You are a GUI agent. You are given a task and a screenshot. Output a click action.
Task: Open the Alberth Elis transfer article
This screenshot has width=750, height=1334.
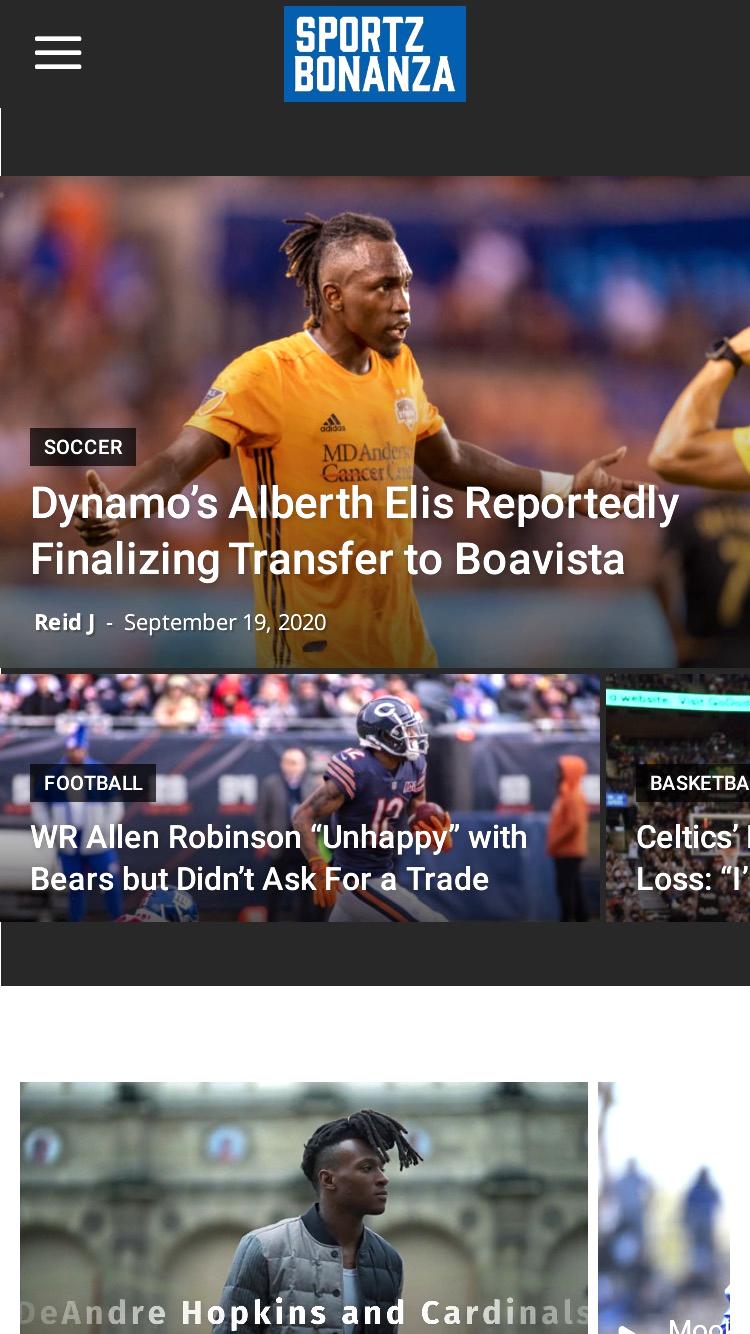(355, 531)
